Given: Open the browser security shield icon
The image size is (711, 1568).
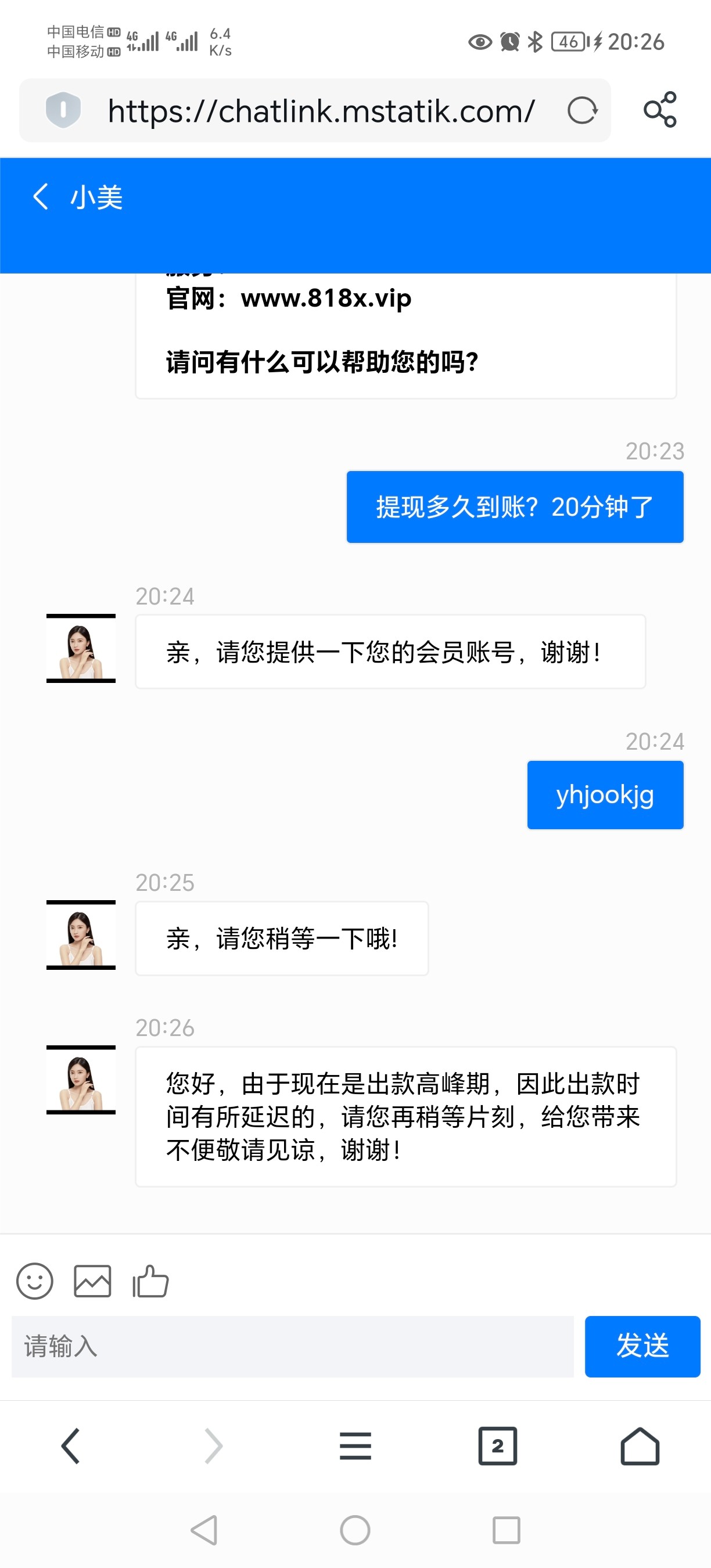Looking at the screenshot, I should (63, 110).
